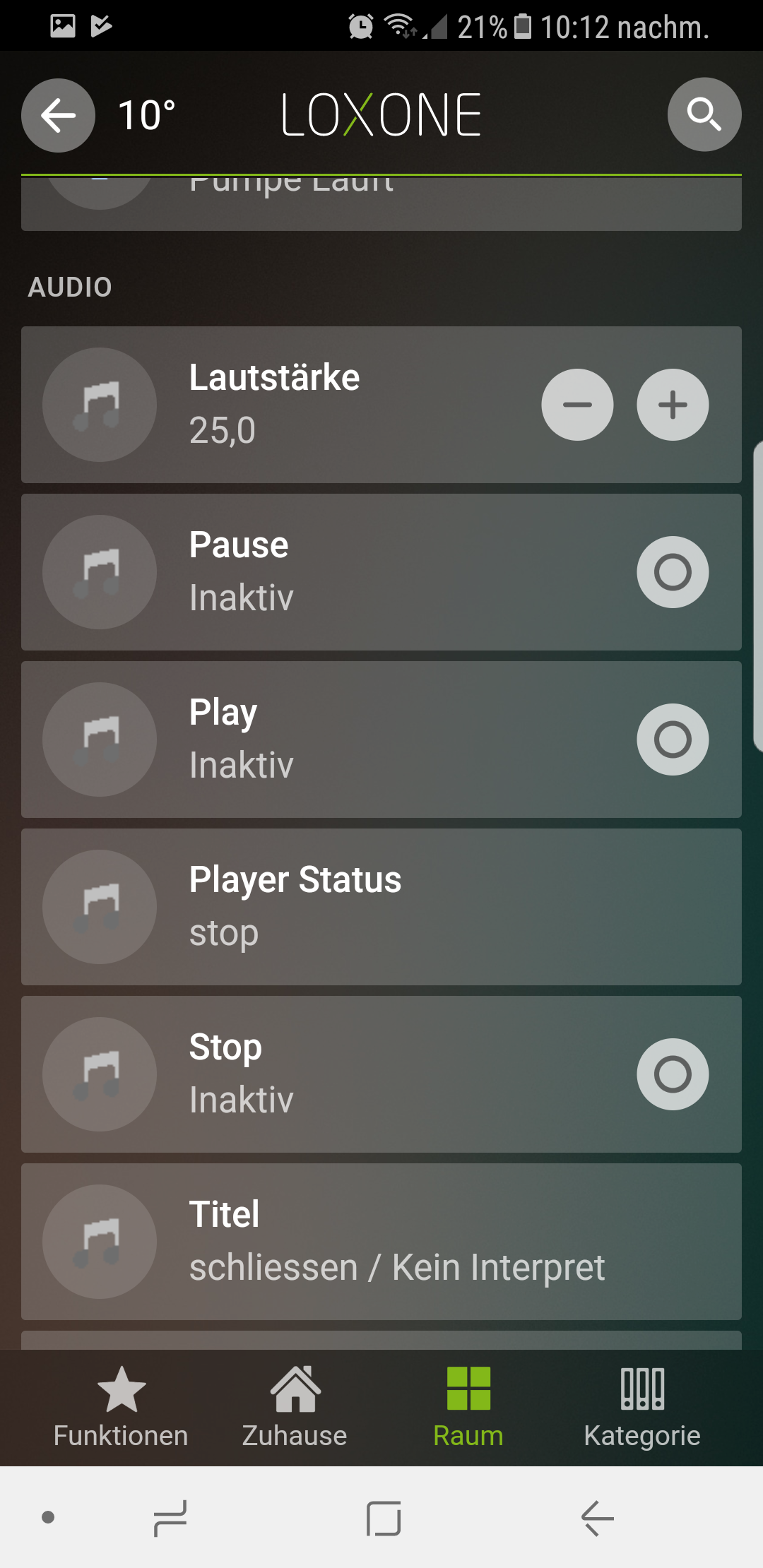
Task: Go back using the arrow button
Action: click(58, 115)
